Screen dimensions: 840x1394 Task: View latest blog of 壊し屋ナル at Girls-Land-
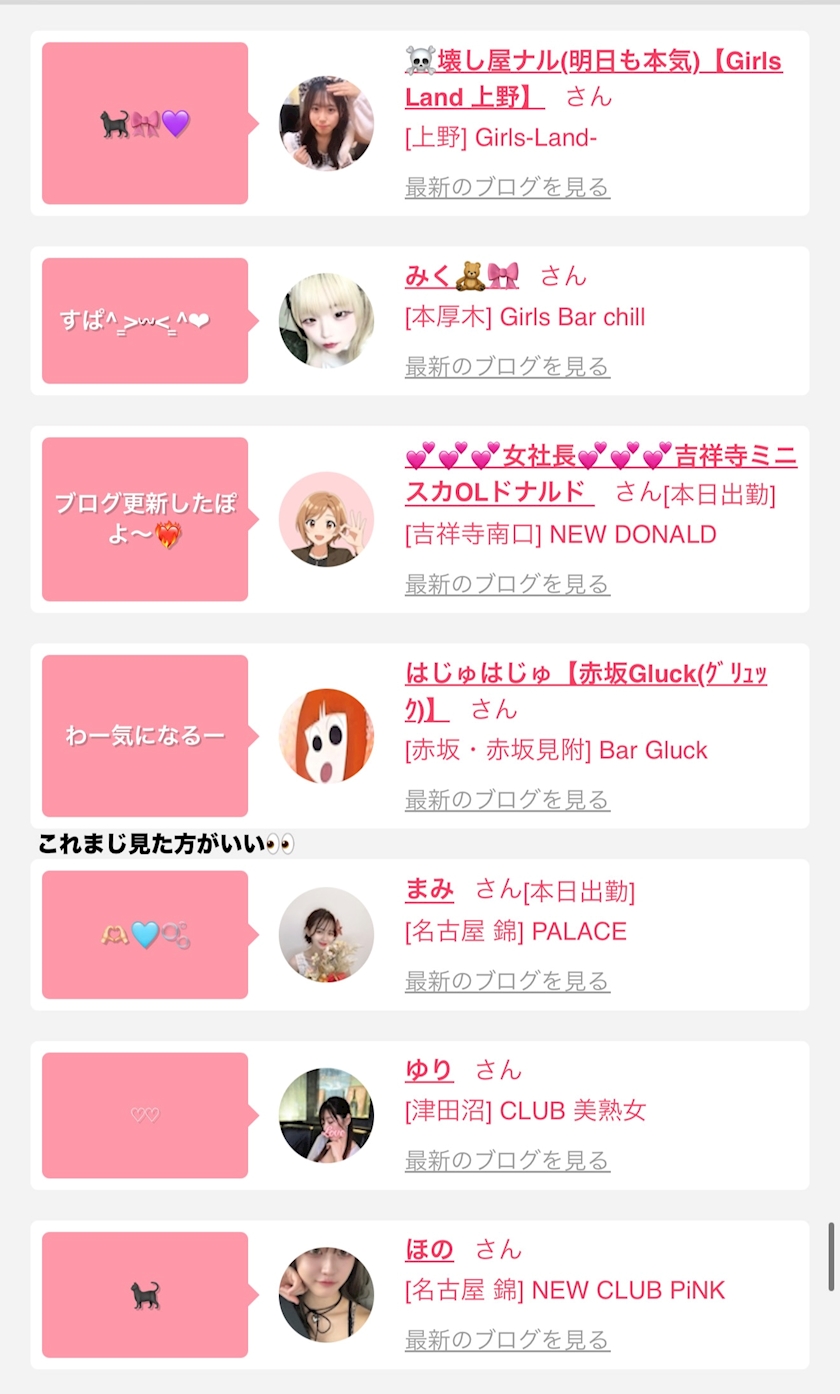507,187
